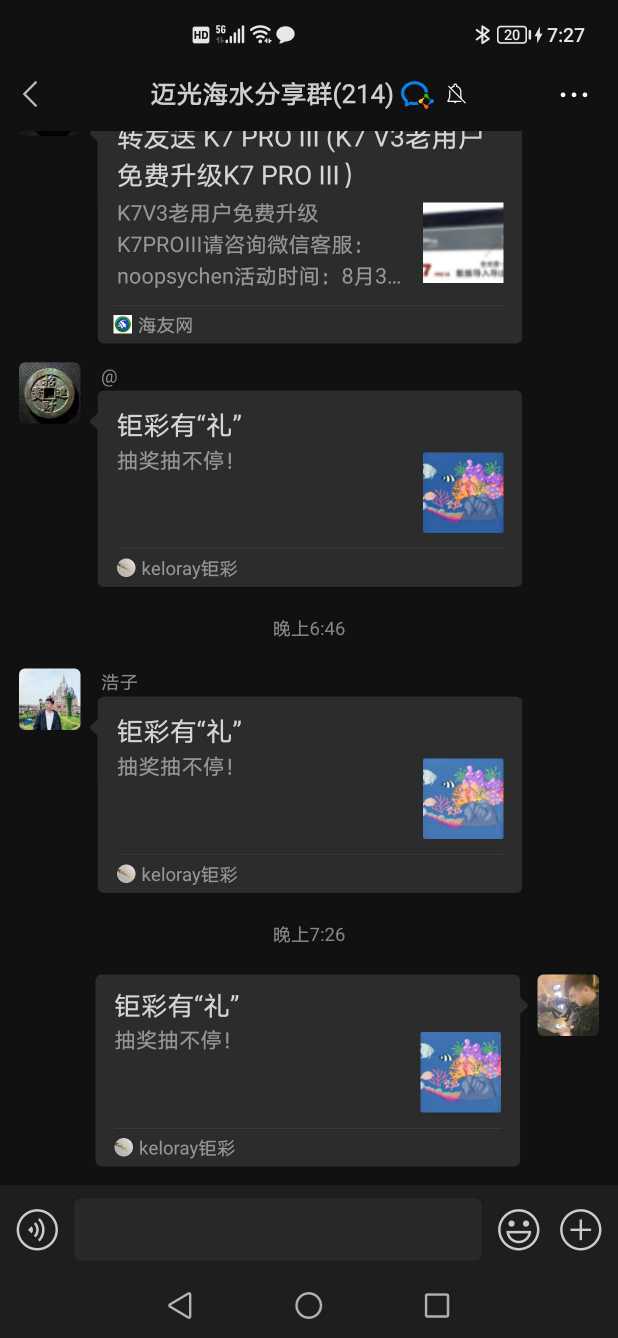Tap the system home button
618x1338 pixels.
click(309, 1305)
